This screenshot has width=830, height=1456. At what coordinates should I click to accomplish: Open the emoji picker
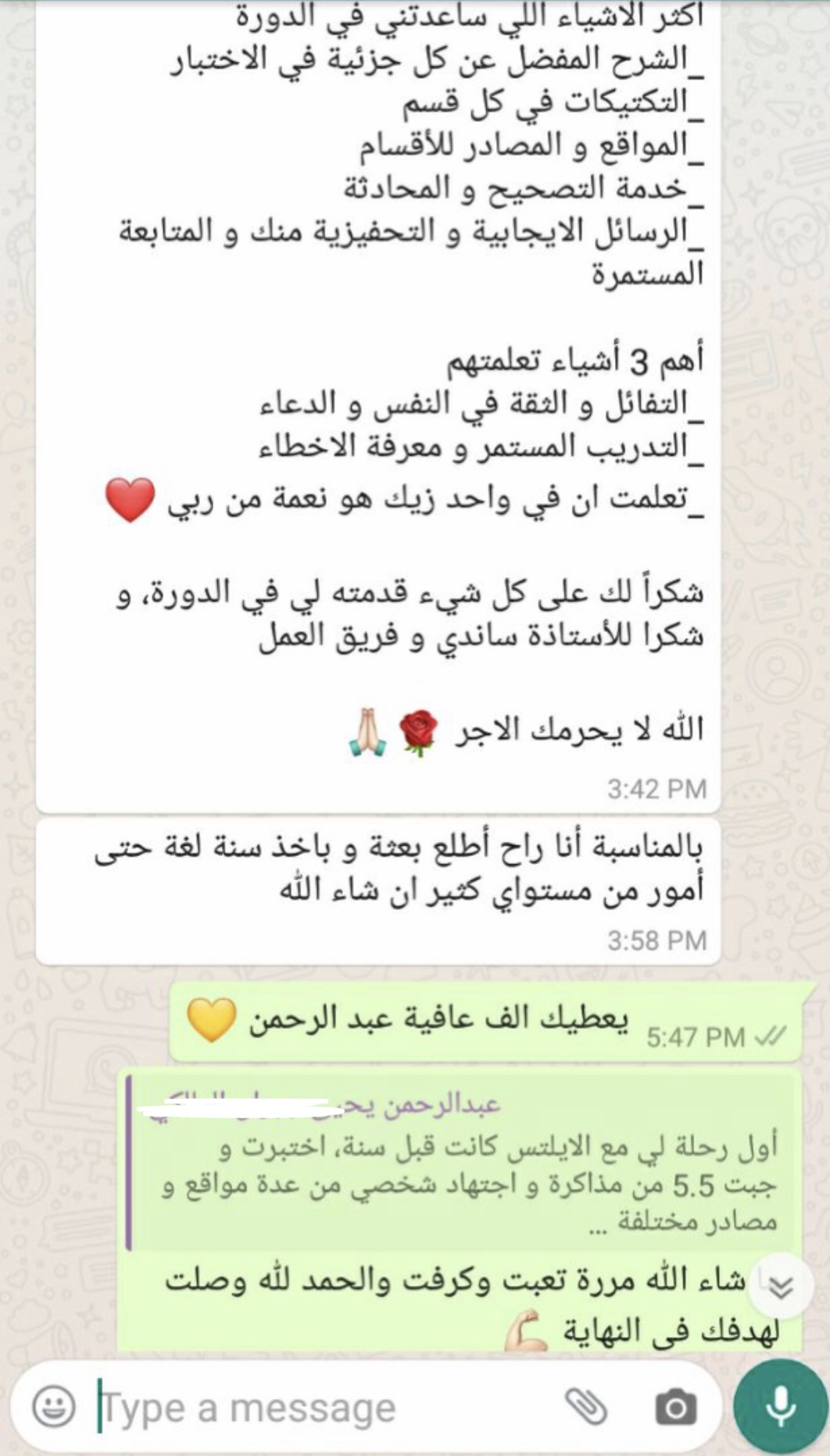tap(54, 1407)
